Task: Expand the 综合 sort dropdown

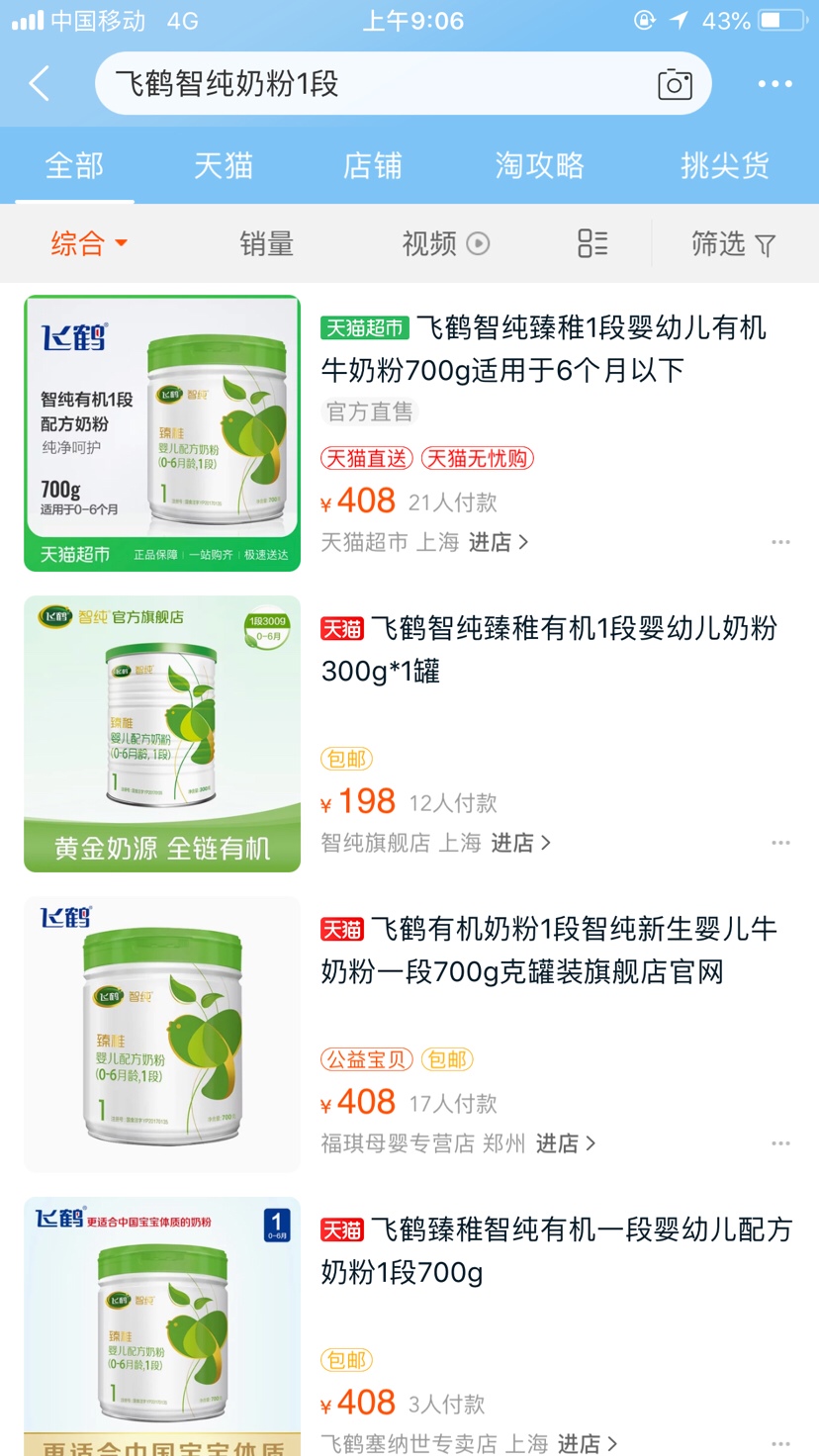Action: (89, 243)
